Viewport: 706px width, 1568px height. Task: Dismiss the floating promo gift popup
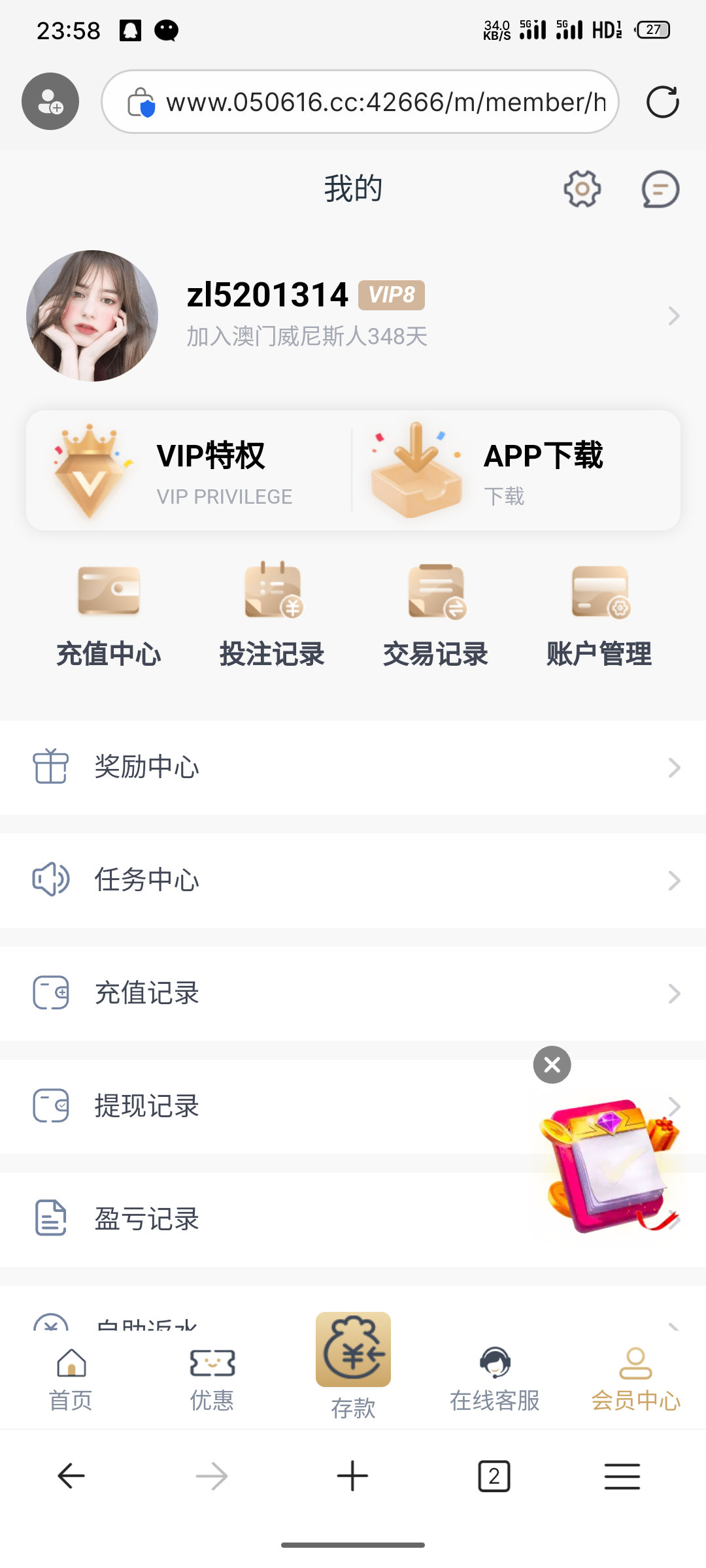click(x=552, y=1065)
